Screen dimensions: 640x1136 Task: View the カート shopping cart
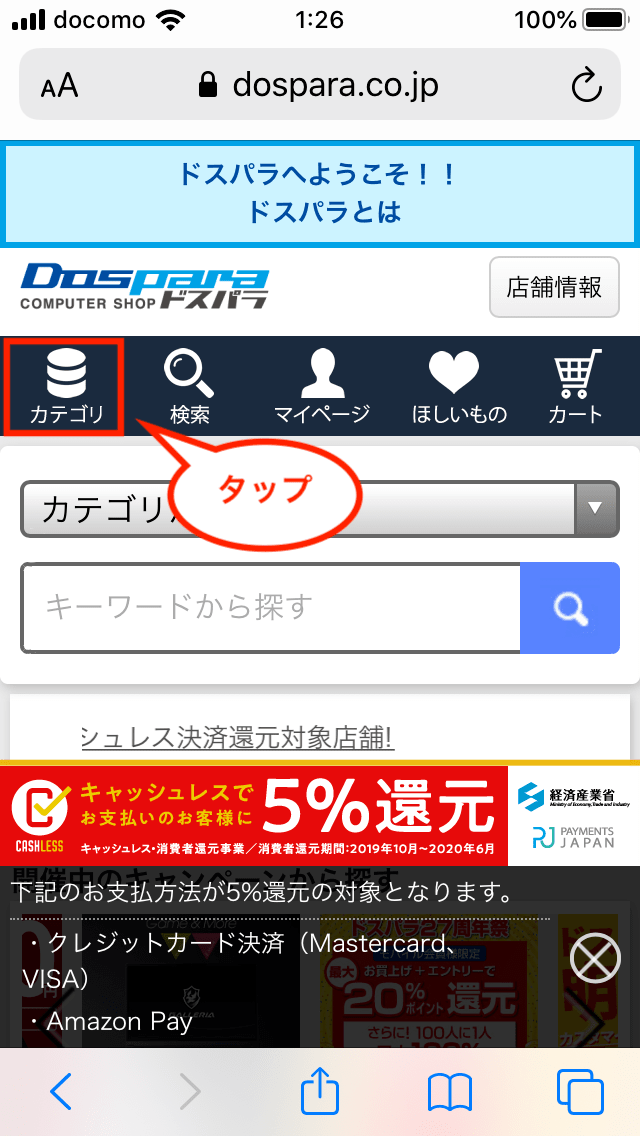click(x=576, y=387)
